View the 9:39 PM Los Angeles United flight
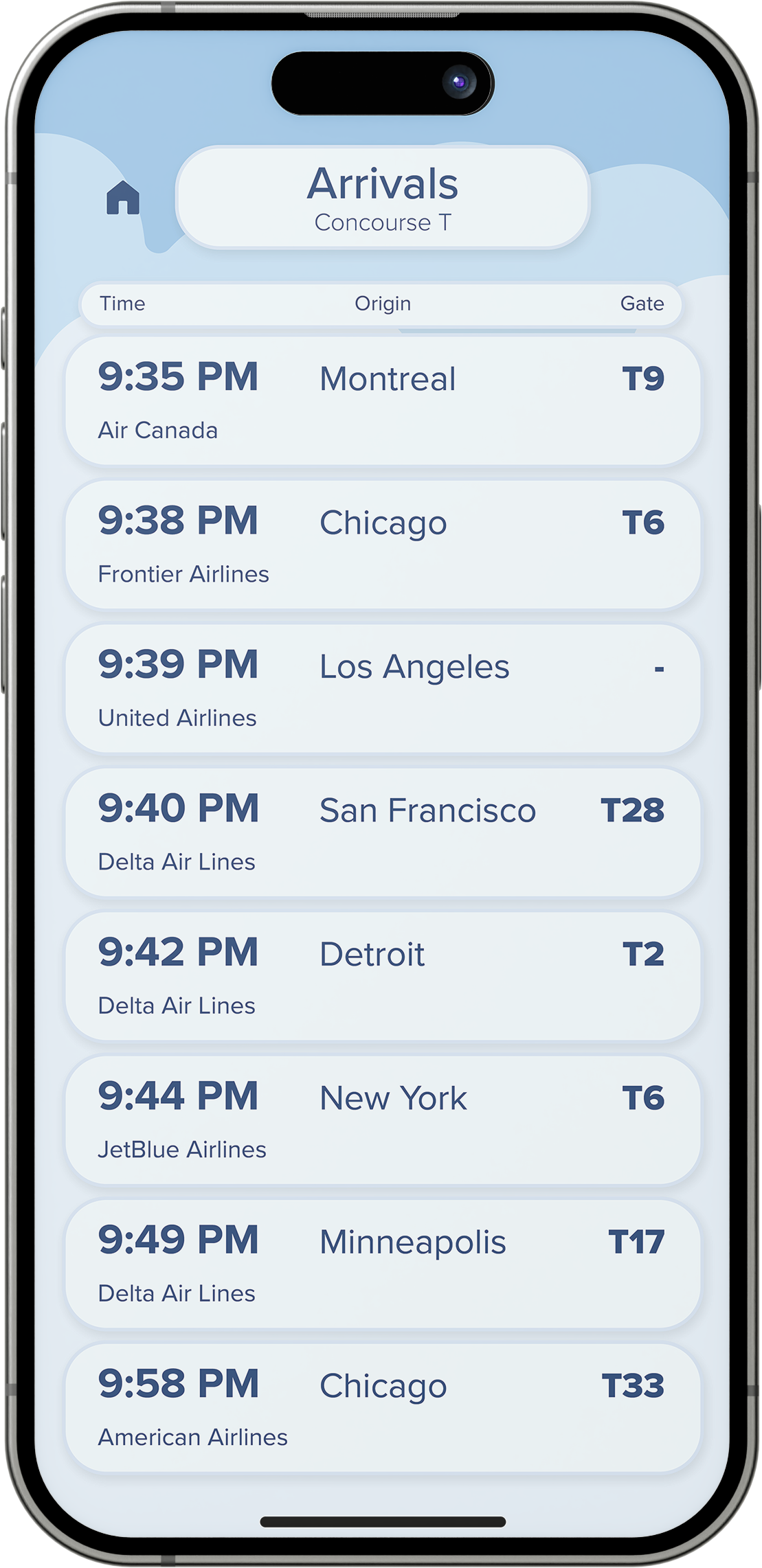 (x=383, y=689)
